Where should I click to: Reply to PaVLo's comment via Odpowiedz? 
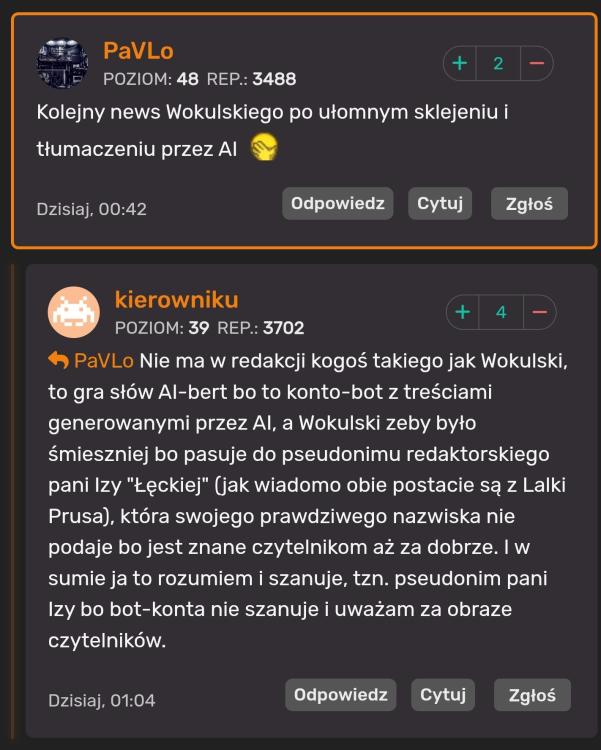tap(337, 203)
